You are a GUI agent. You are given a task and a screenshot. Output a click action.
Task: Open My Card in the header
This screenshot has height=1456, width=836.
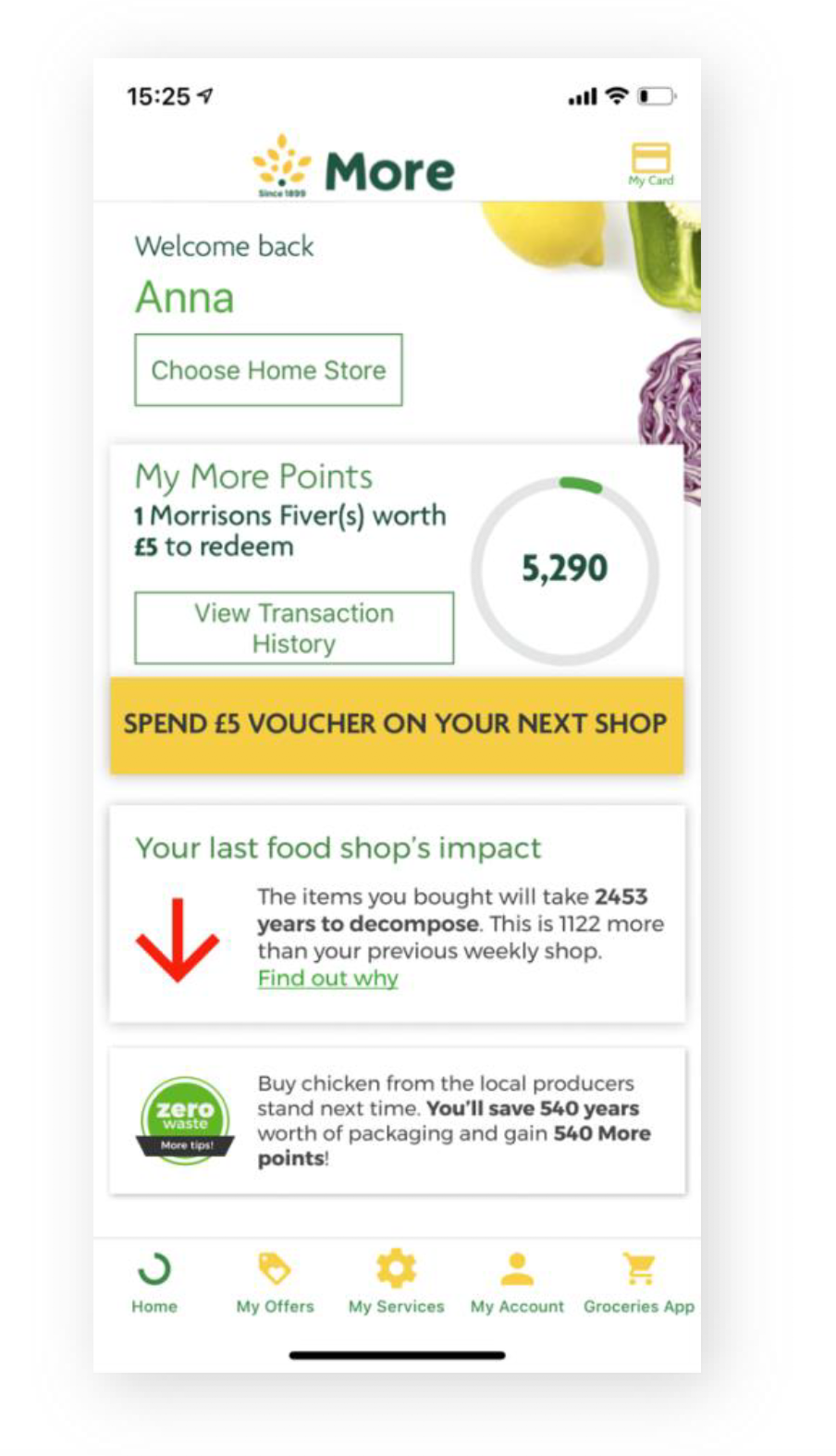(651, 165)
